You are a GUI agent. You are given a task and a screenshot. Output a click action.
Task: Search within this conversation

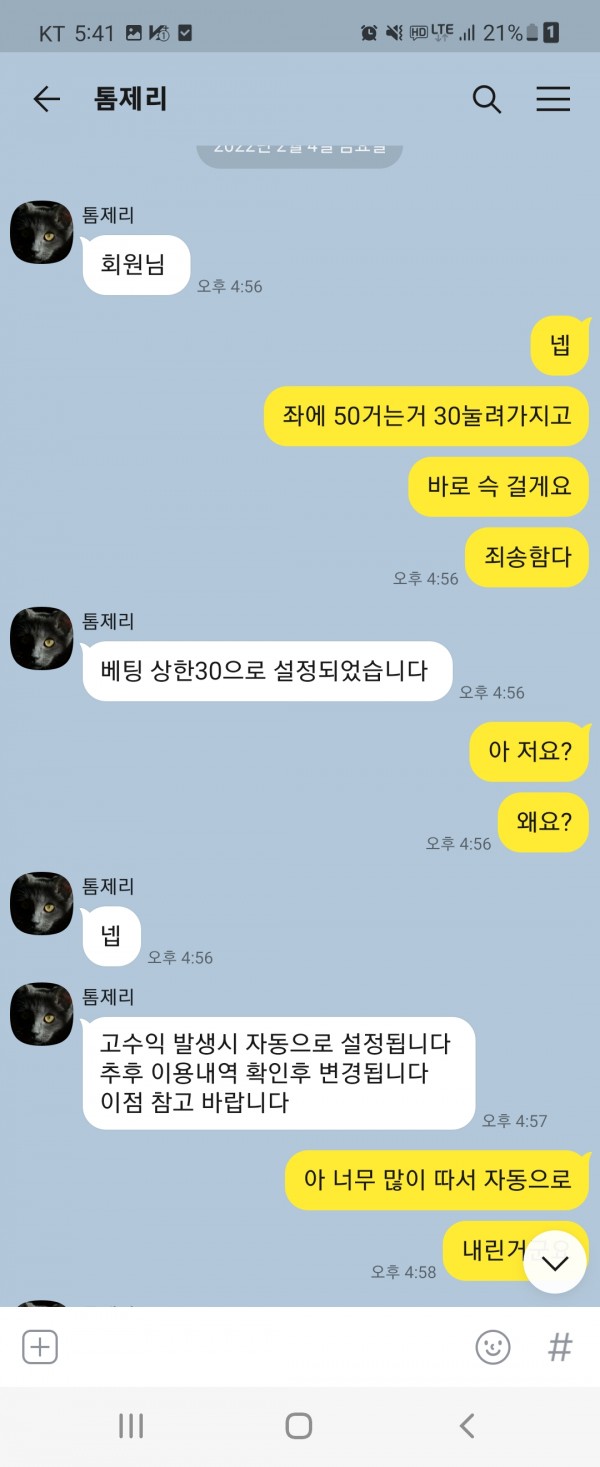pos(486,99)
